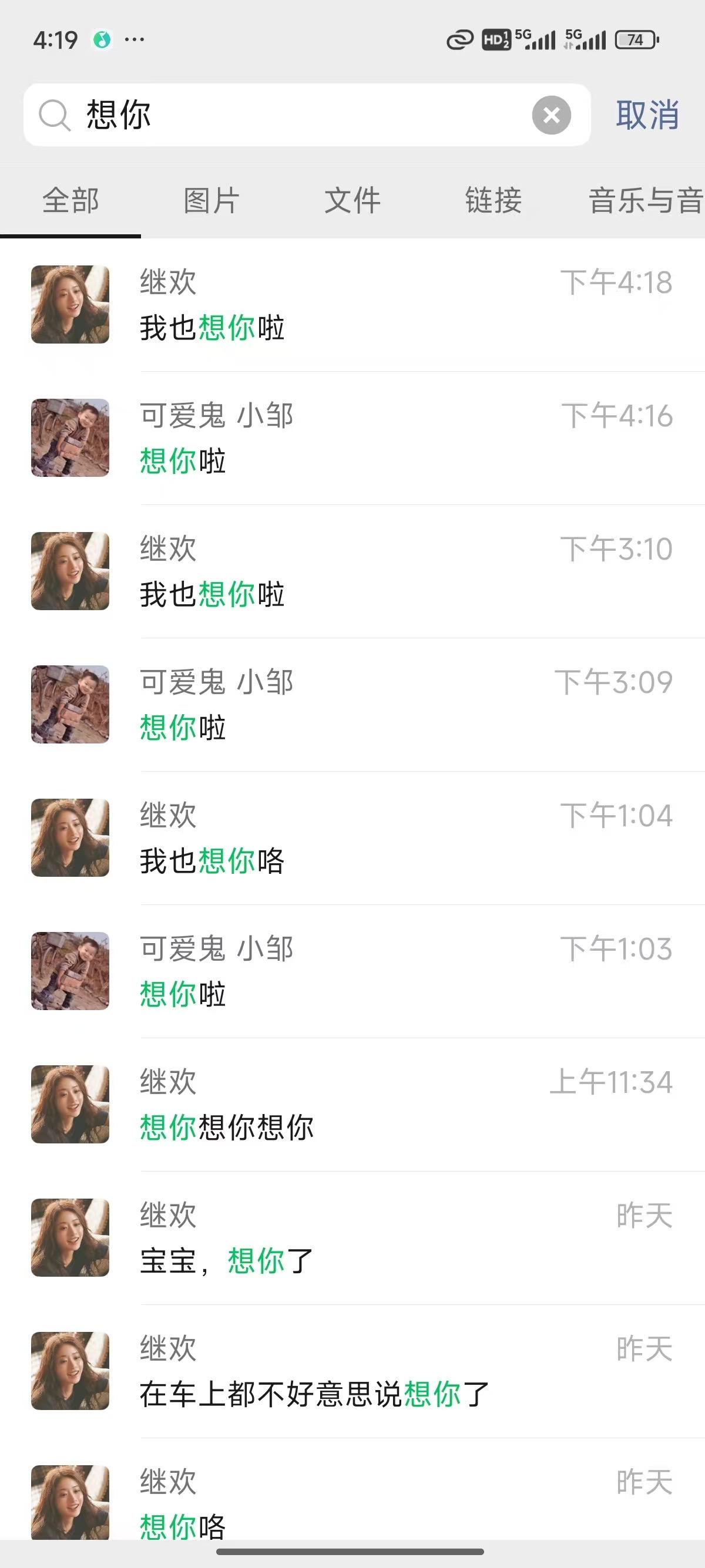Switch to the 文件 tab
This screenshot has height=1568, width=705.
click(352, 200)
